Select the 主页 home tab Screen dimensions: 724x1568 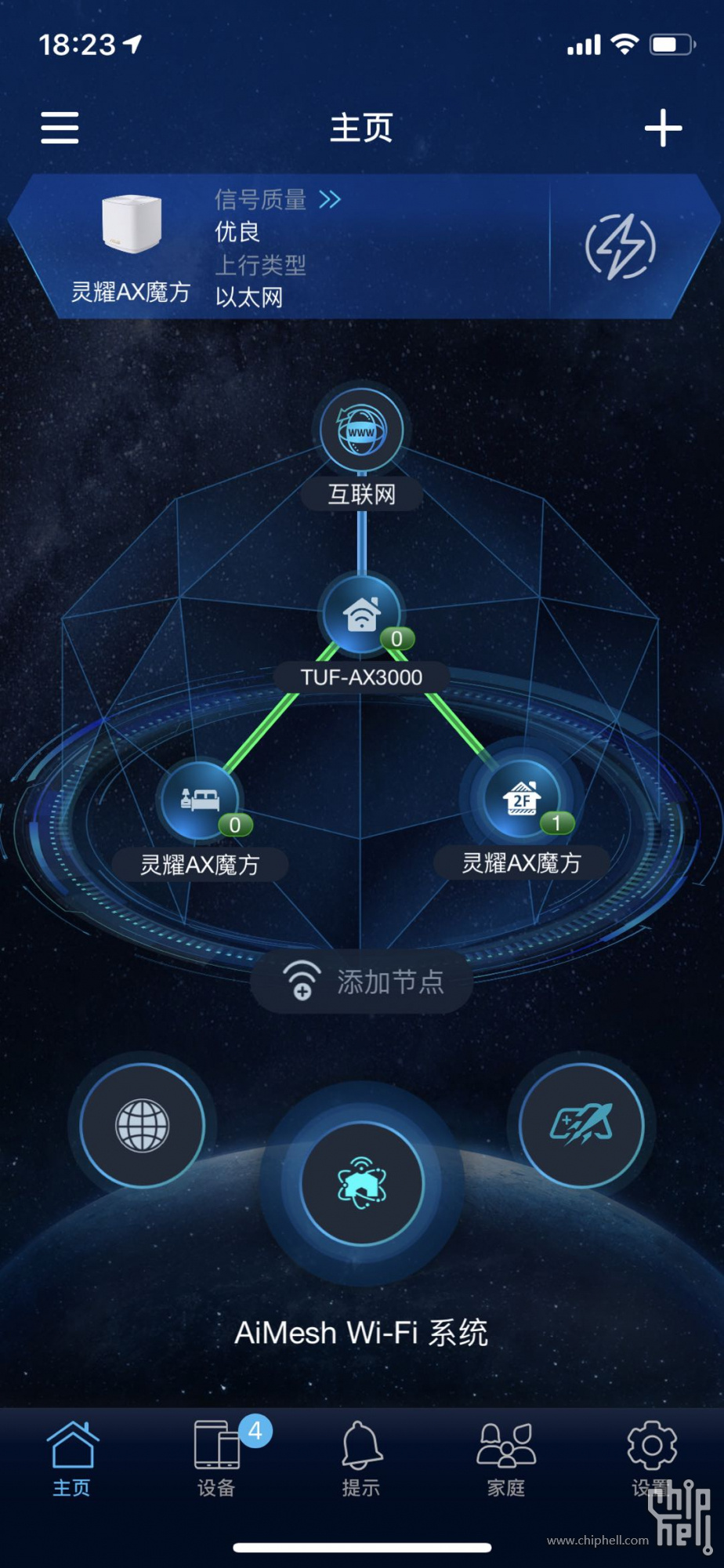pos(72,1458)
